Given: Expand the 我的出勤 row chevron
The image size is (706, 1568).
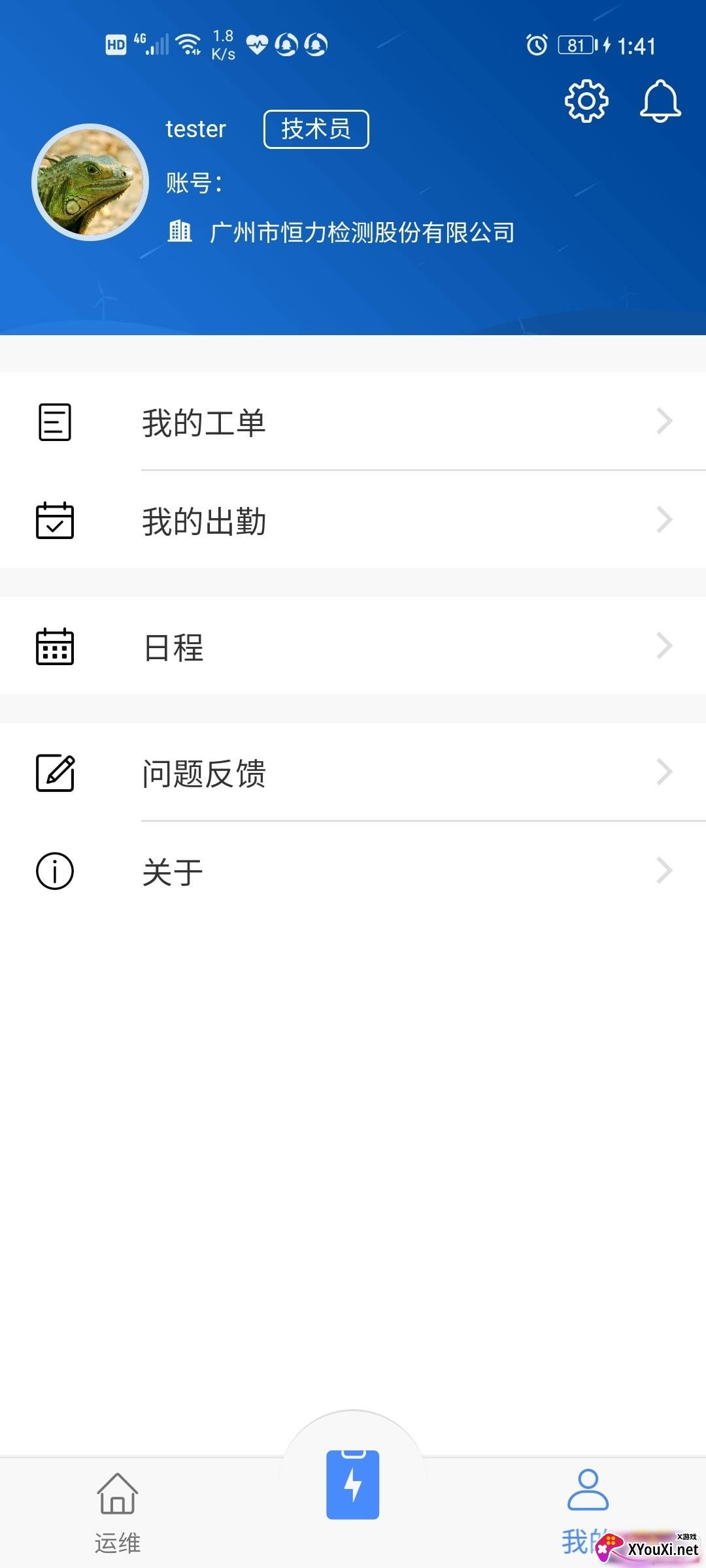Looking at the screenshot, I should tap(665, 520).
